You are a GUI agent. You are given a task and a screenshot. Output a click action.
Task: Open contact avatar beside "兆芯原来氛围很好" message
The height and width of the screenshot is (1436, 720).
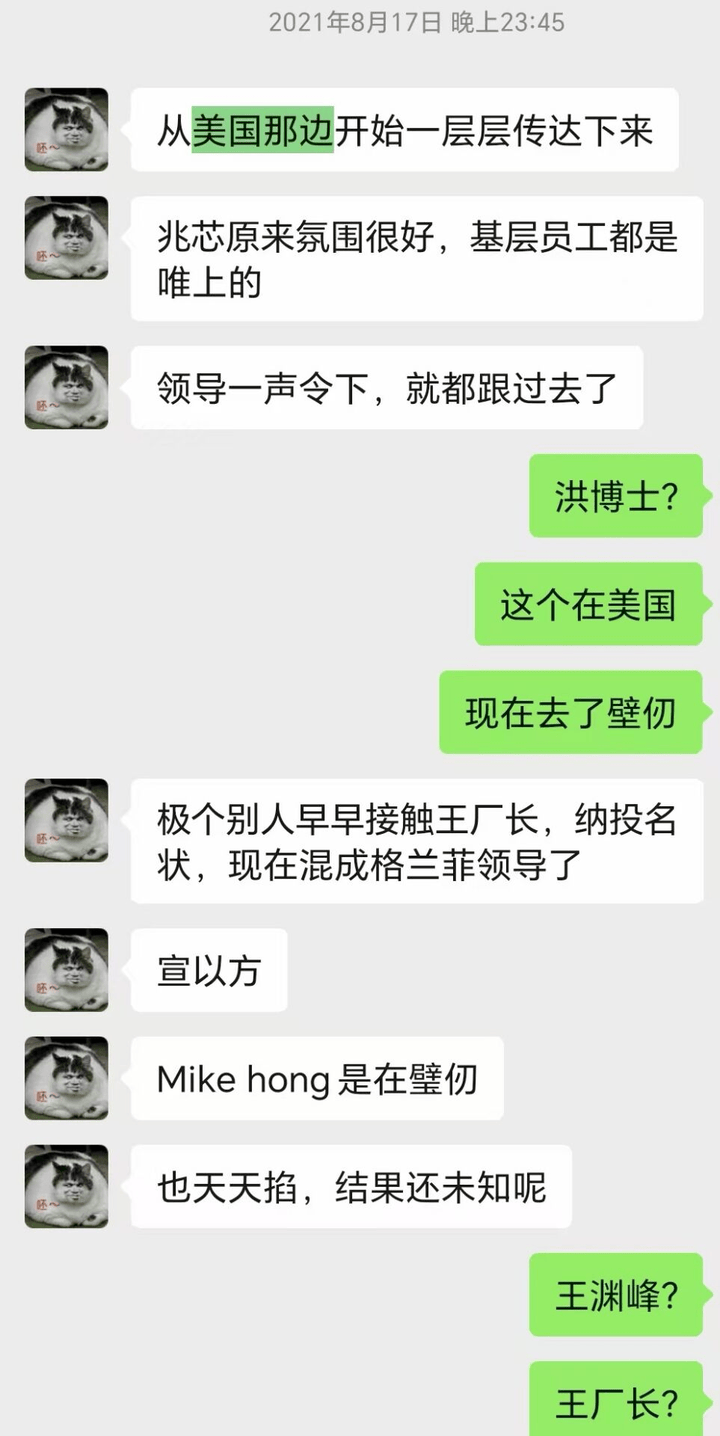coord(66,237)
